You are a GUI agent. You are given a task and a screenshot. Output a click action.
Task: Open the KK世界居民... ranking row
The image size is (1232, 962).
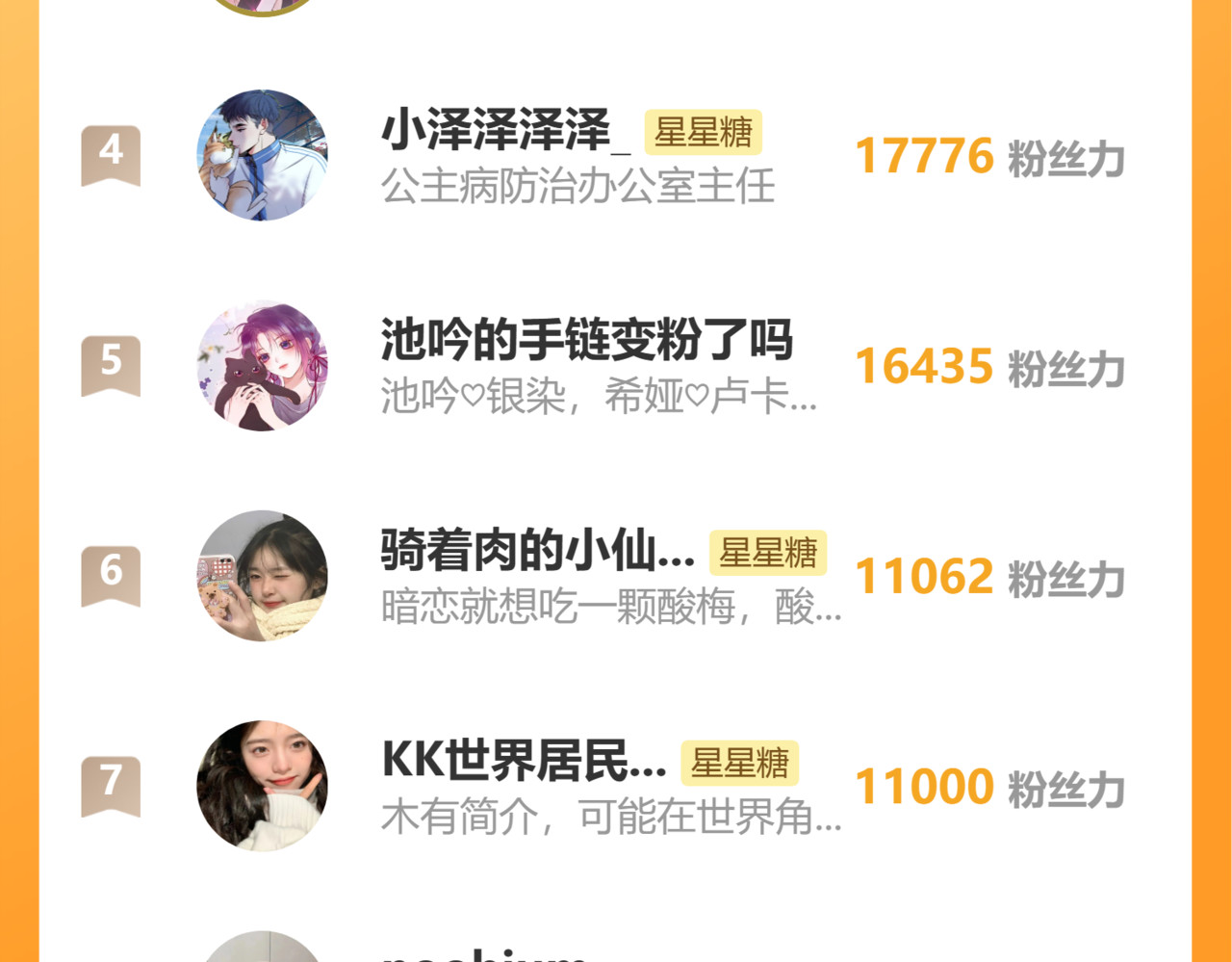[x=524, y=762]
